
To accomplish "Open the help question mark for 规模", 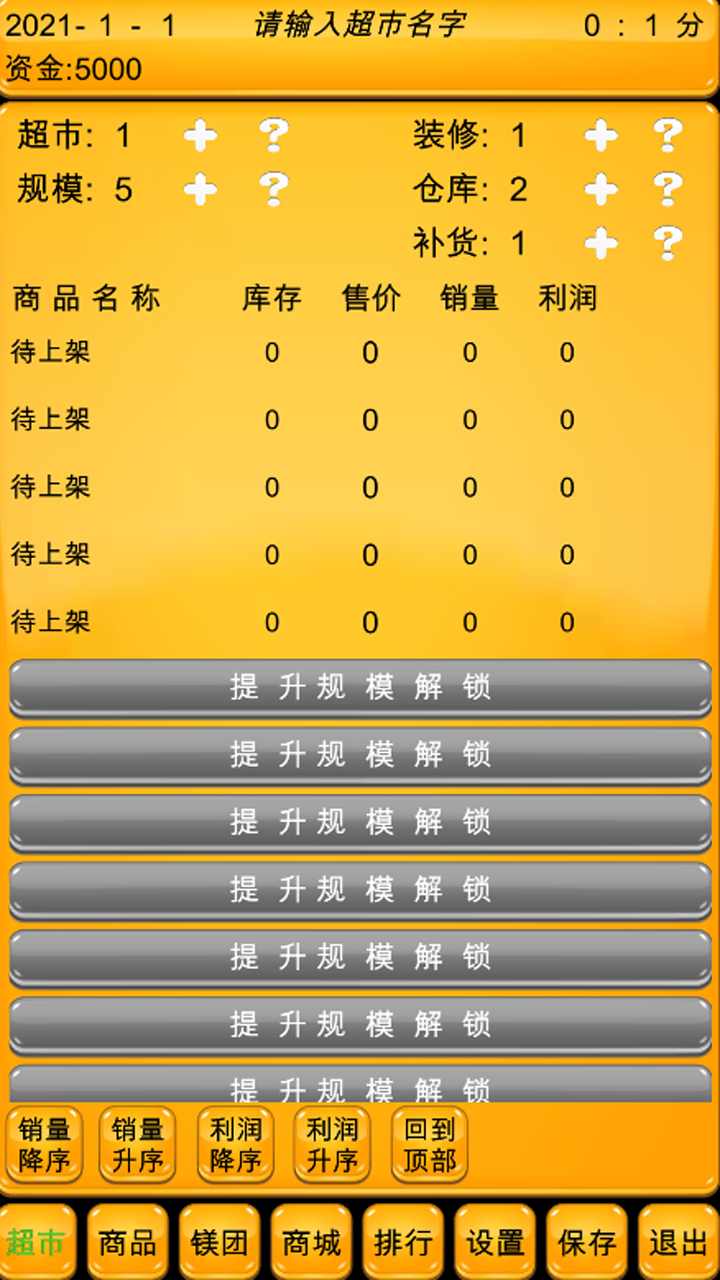I will coord(272,189).
